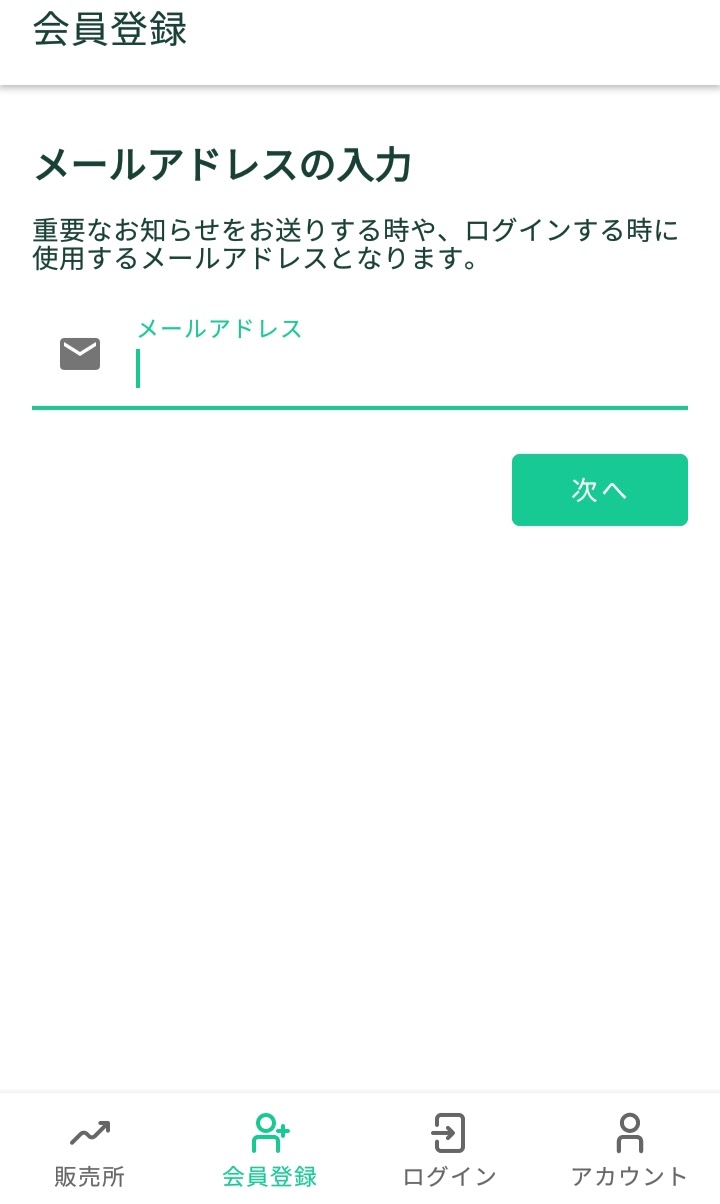Click the green underline of the email field
The width and height of the screenshot is (720, 1204).
tap(360, 407)
